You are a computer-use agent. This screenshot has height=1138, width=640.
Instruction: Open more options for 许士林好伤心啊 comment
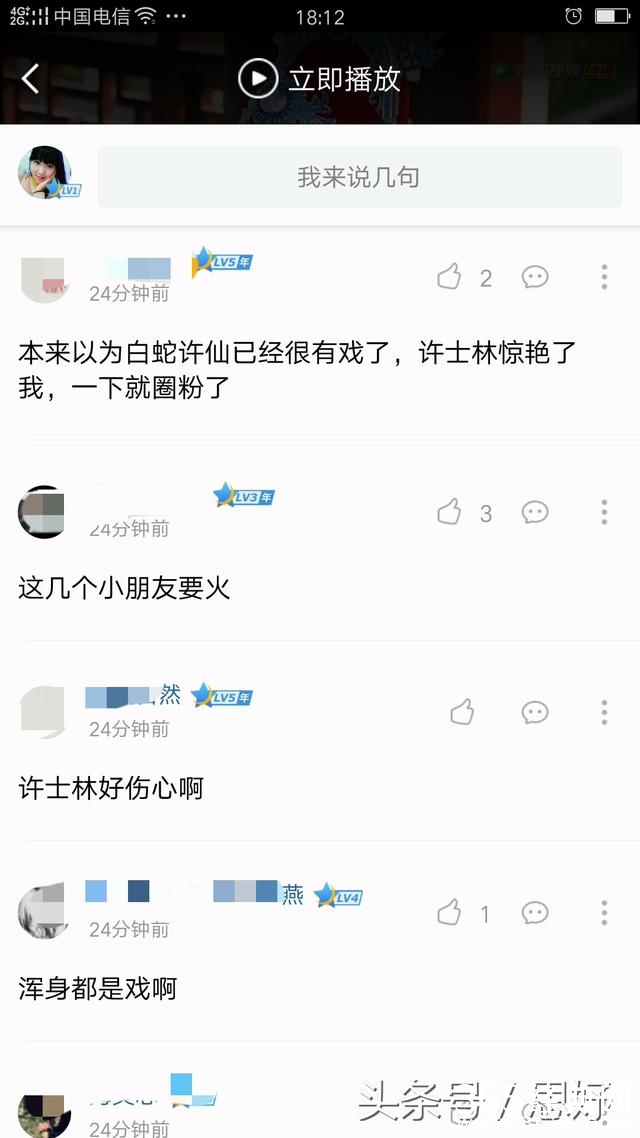(x=604, y=712)
